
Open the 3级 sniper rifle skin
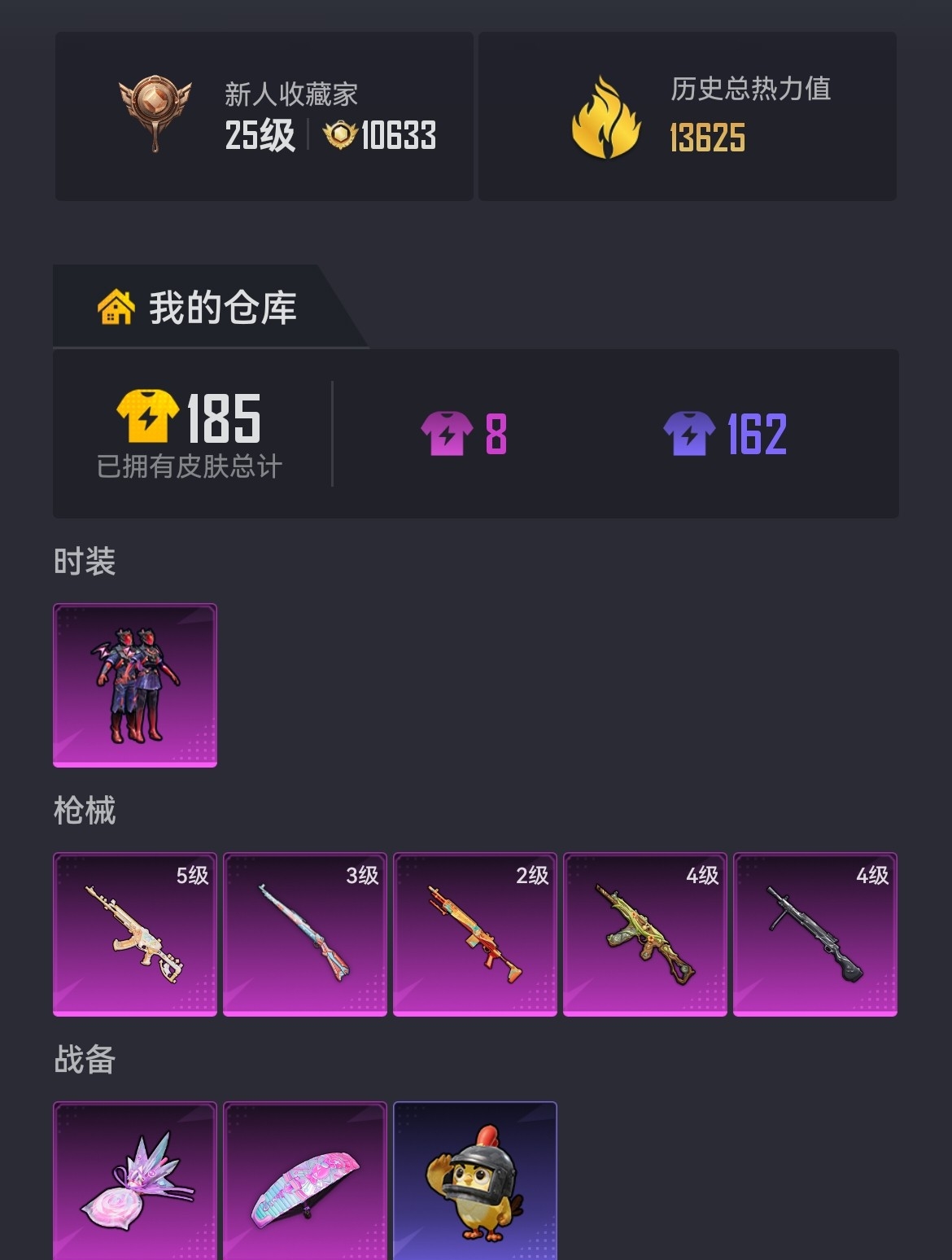(x=305, y=934)
